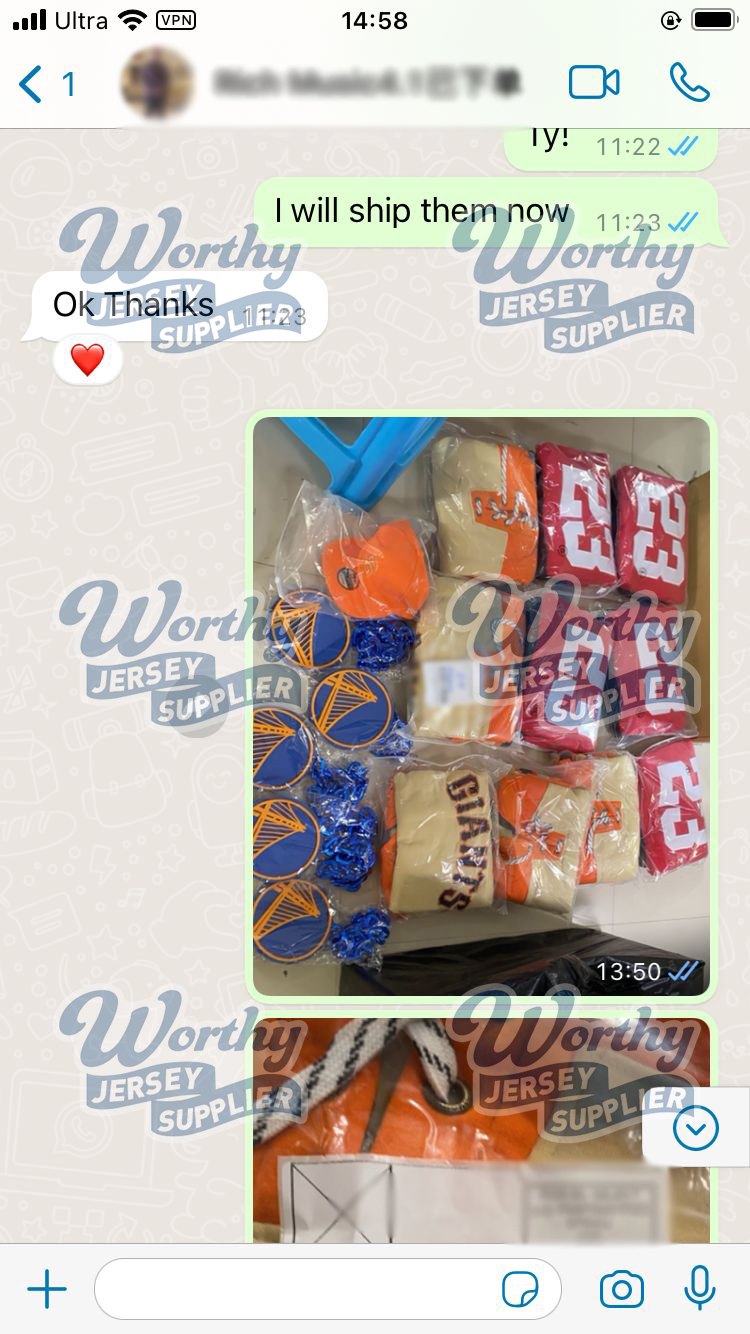Tap the microphone to record voice message
This screenshot has width=750, height=1334.
699,1288
